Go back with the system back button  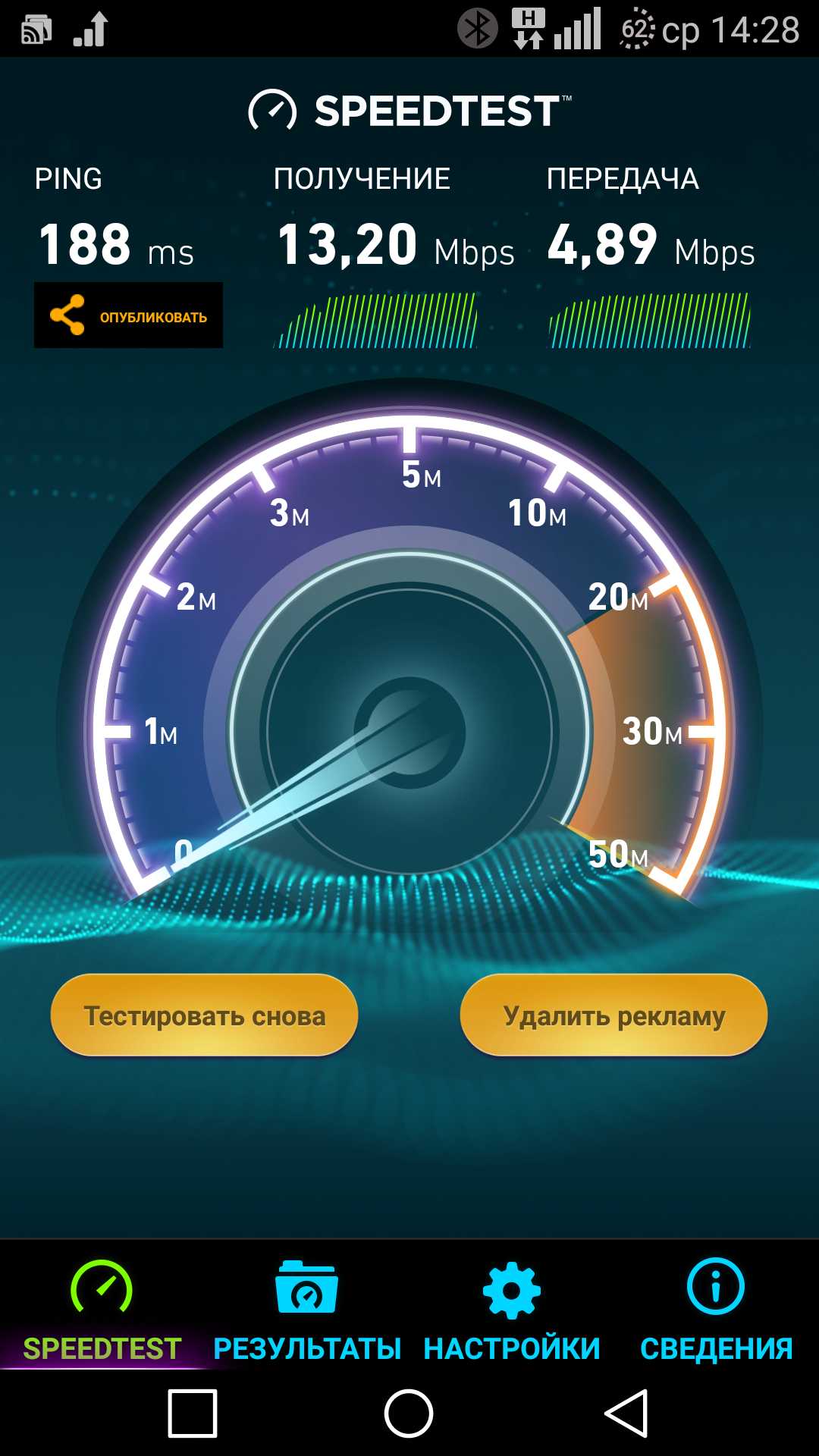[626, 1414]
